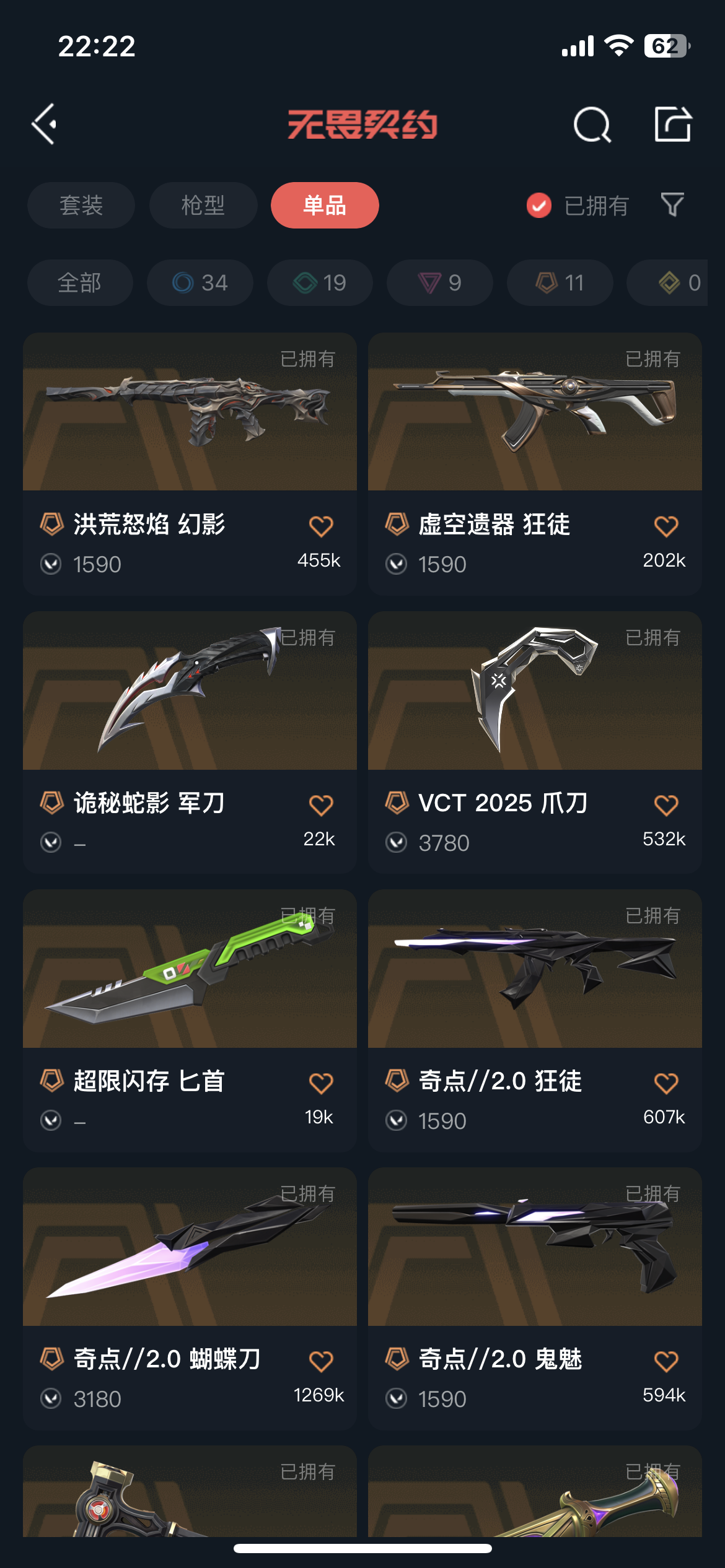Select the 全部 rarity chip
This screenshot has width=725, height=1568.
80,282
